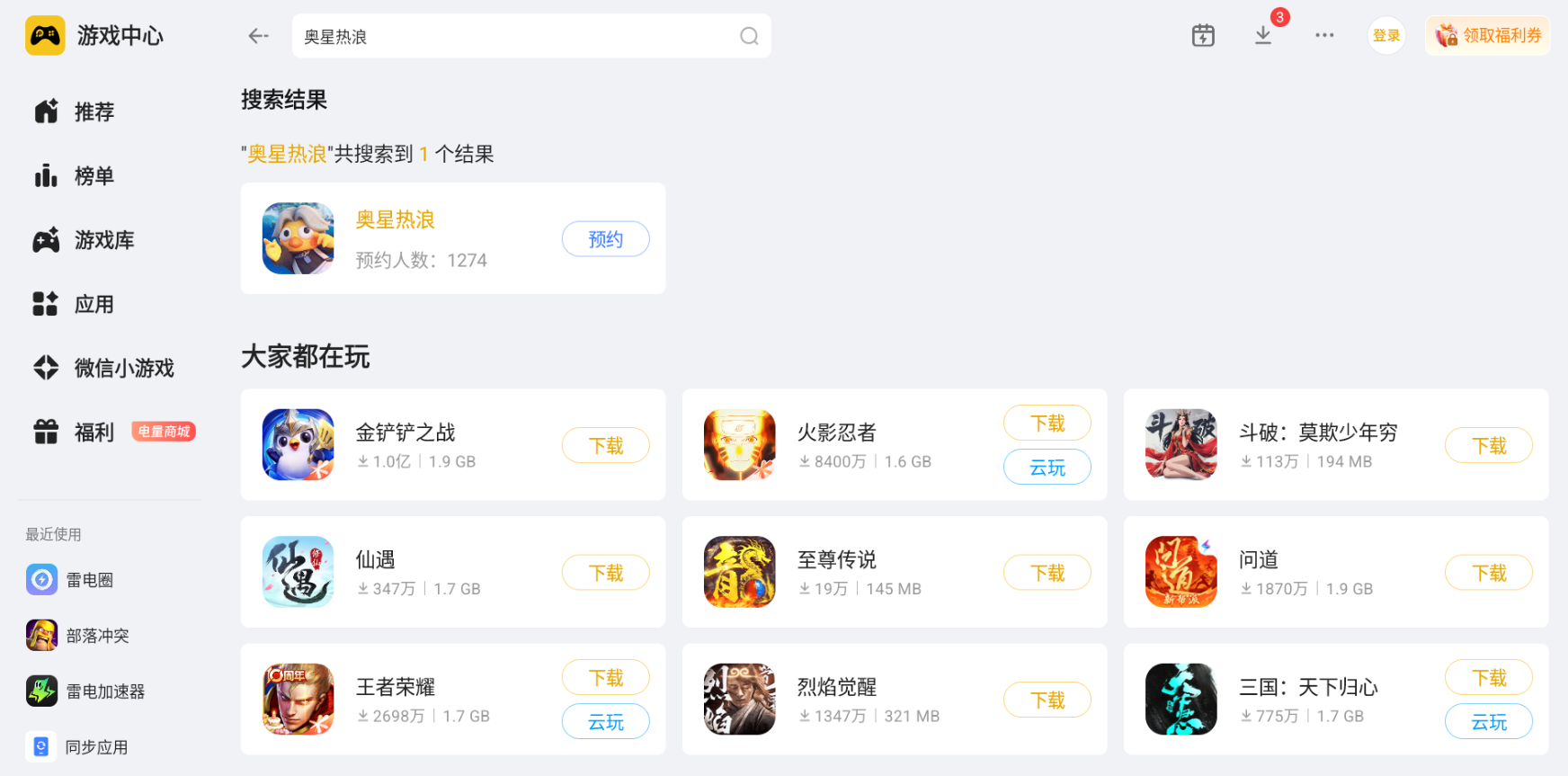
Task: Open the downloads manager icon
Action: tap(1263, 36)
